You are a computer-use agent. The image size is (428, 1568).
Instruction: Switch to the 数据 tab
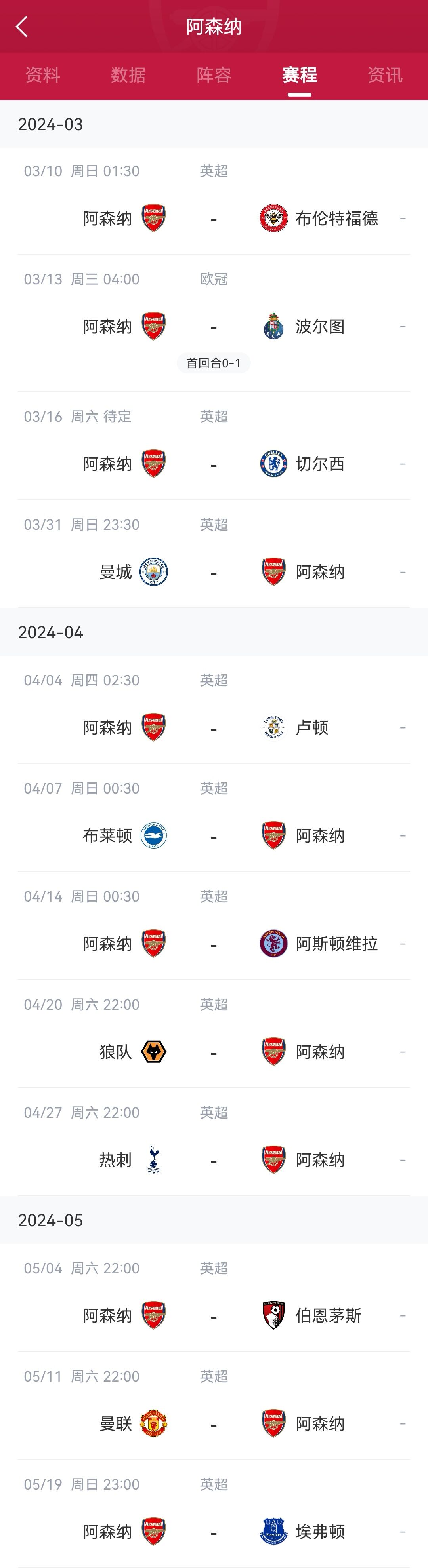tap(128, 75)
